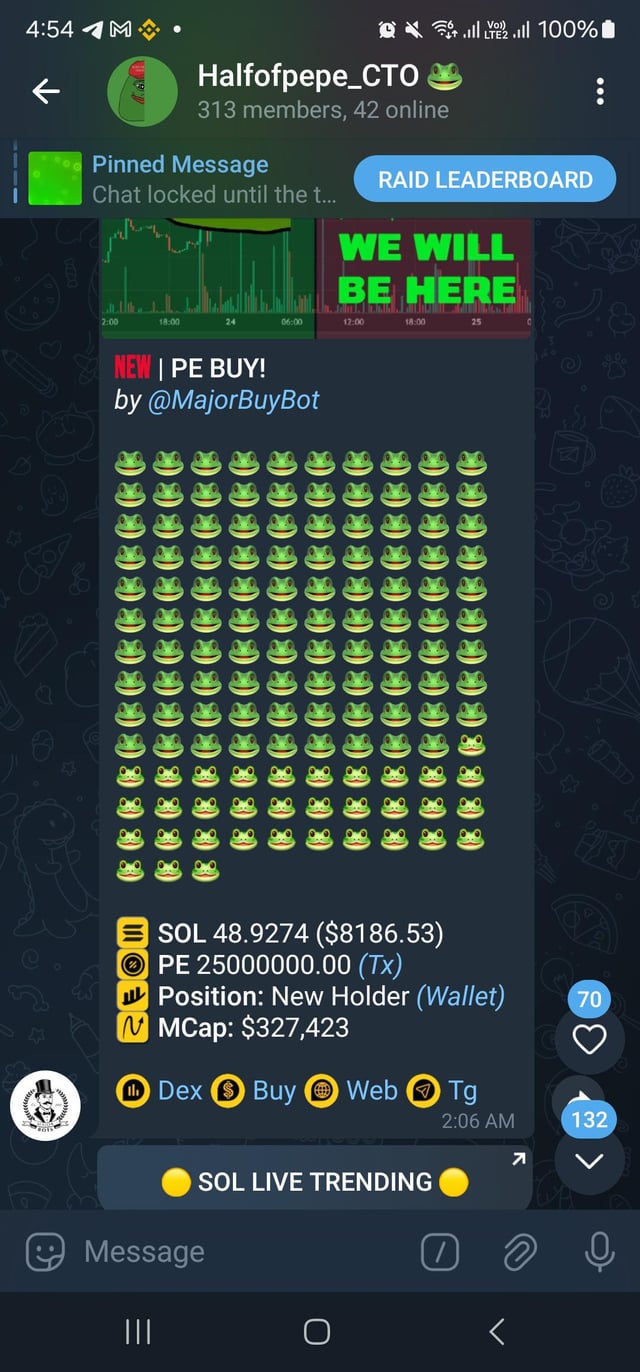
Task: Open the Dex link
Action: coord(180,1090)
